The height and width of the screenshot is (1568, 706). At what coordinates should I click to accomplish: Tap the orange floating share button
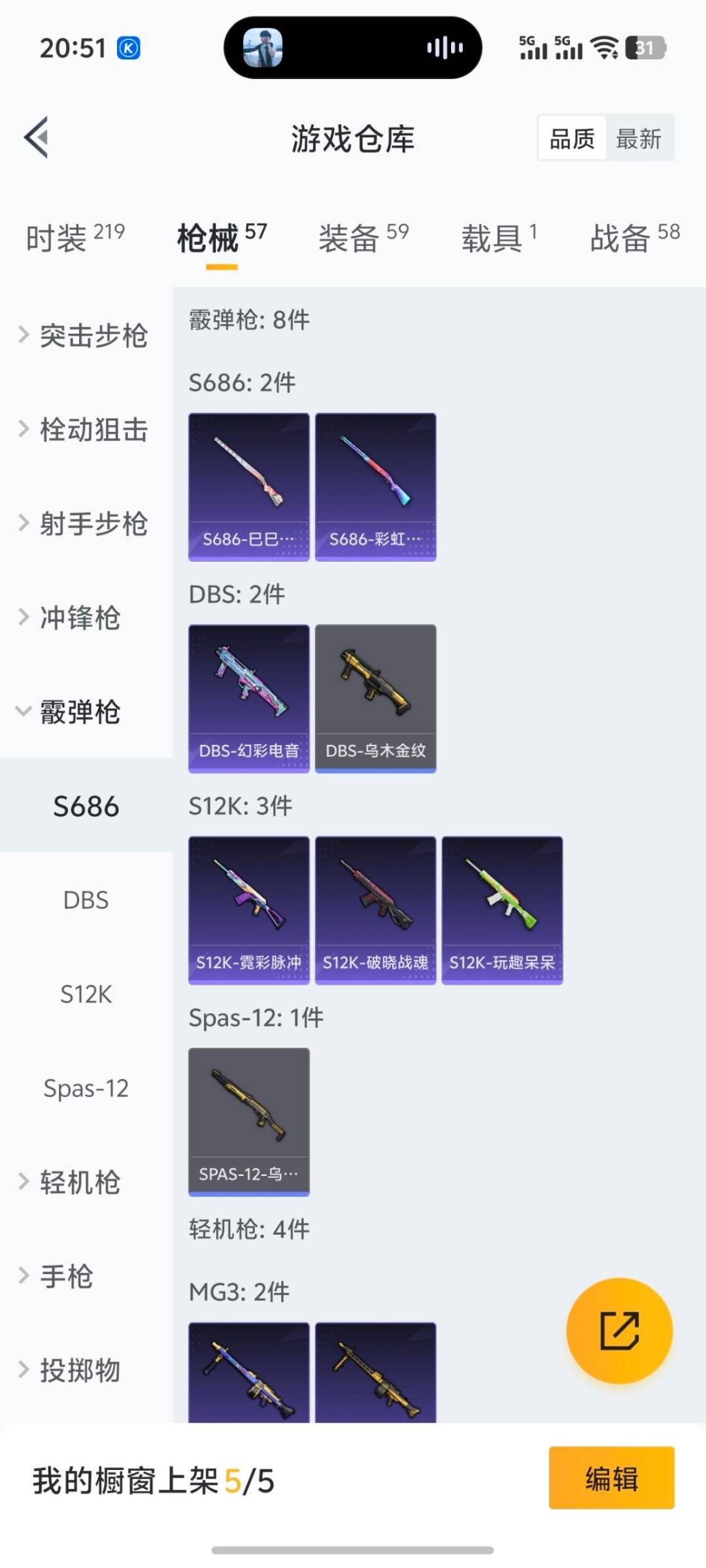pyautogui.click(x=619, y=1330)
